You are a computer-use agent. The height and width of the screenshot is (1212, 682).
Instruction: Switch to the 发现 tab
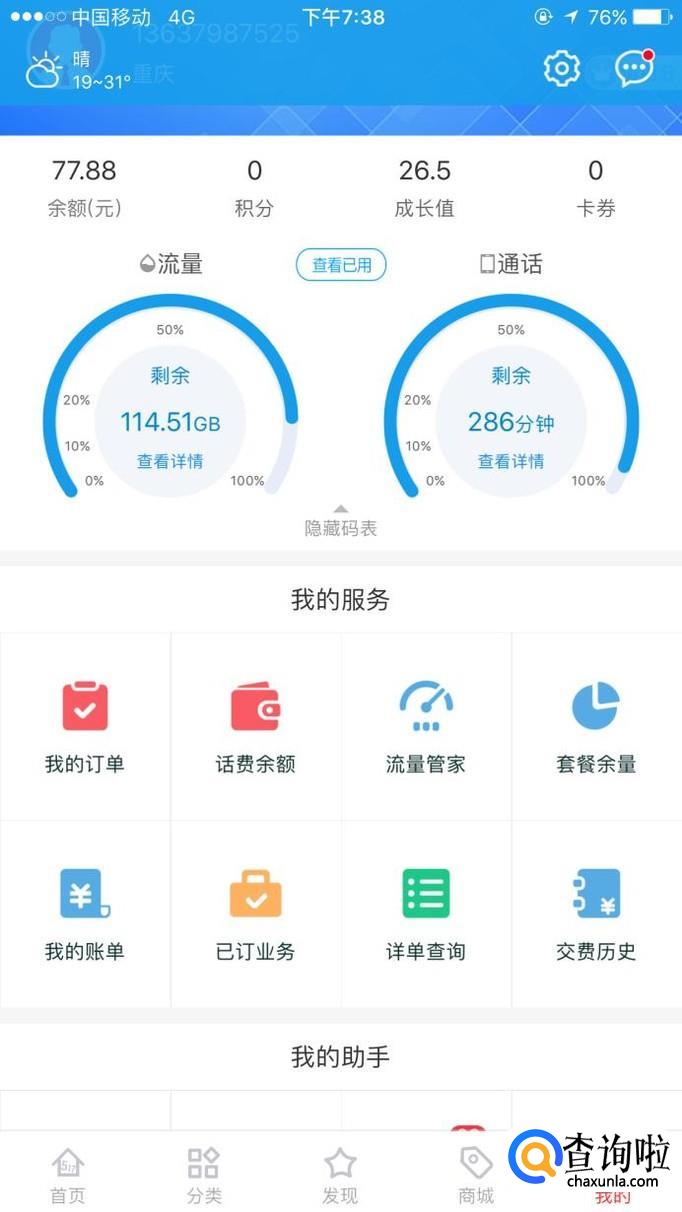(x=340, y=1175)
